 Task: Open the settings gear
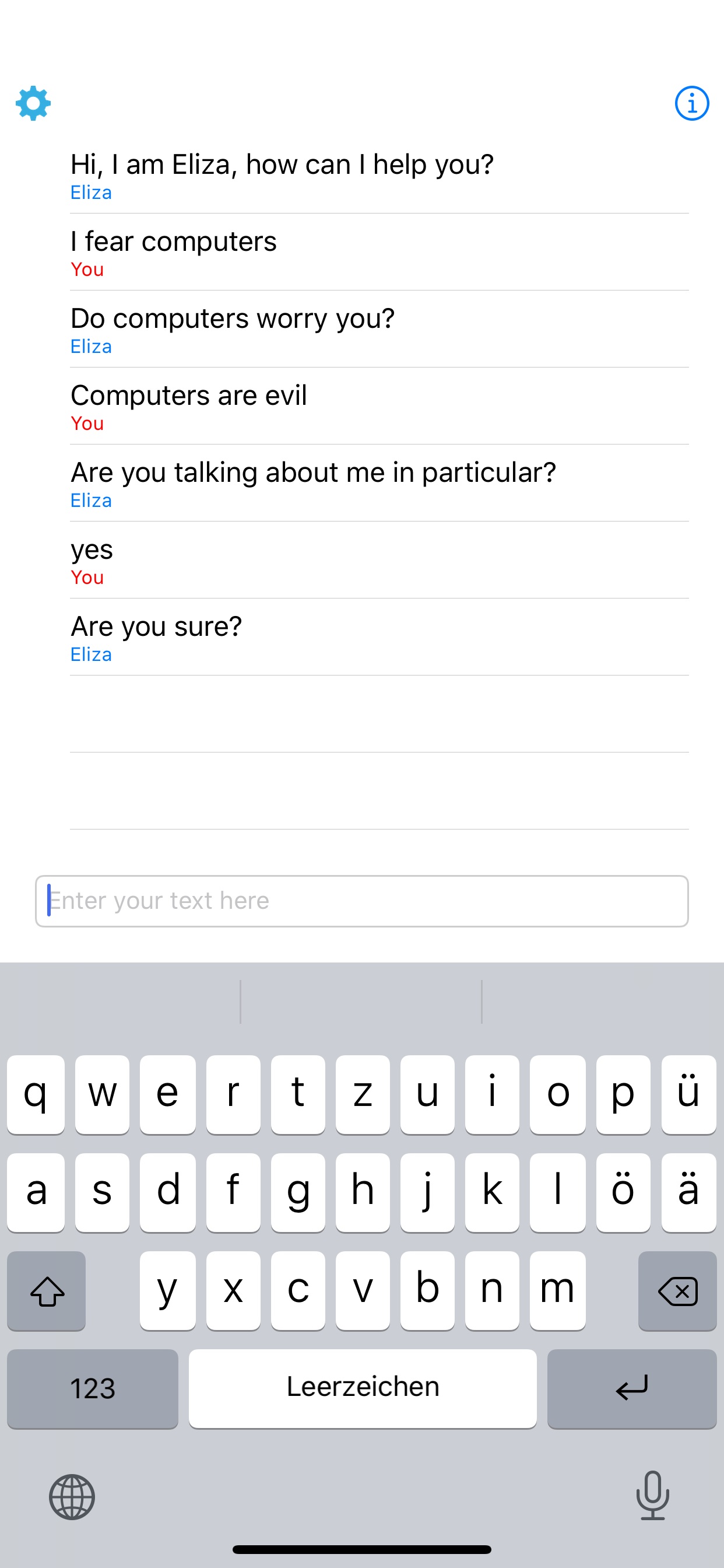(x=33, y=103)
